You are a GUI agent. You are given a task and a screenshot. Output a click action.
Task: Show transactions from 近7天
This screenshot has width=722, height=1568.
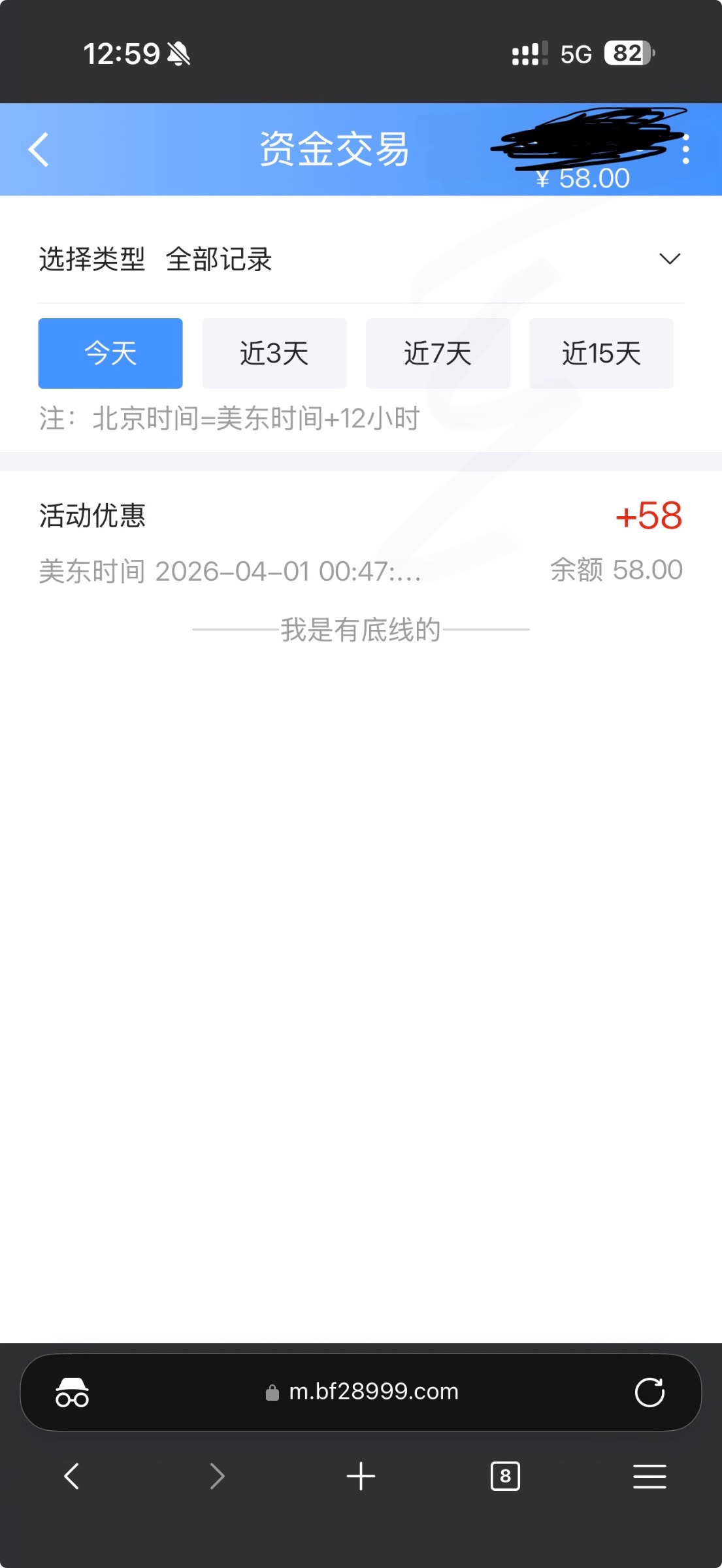point(438,353)
